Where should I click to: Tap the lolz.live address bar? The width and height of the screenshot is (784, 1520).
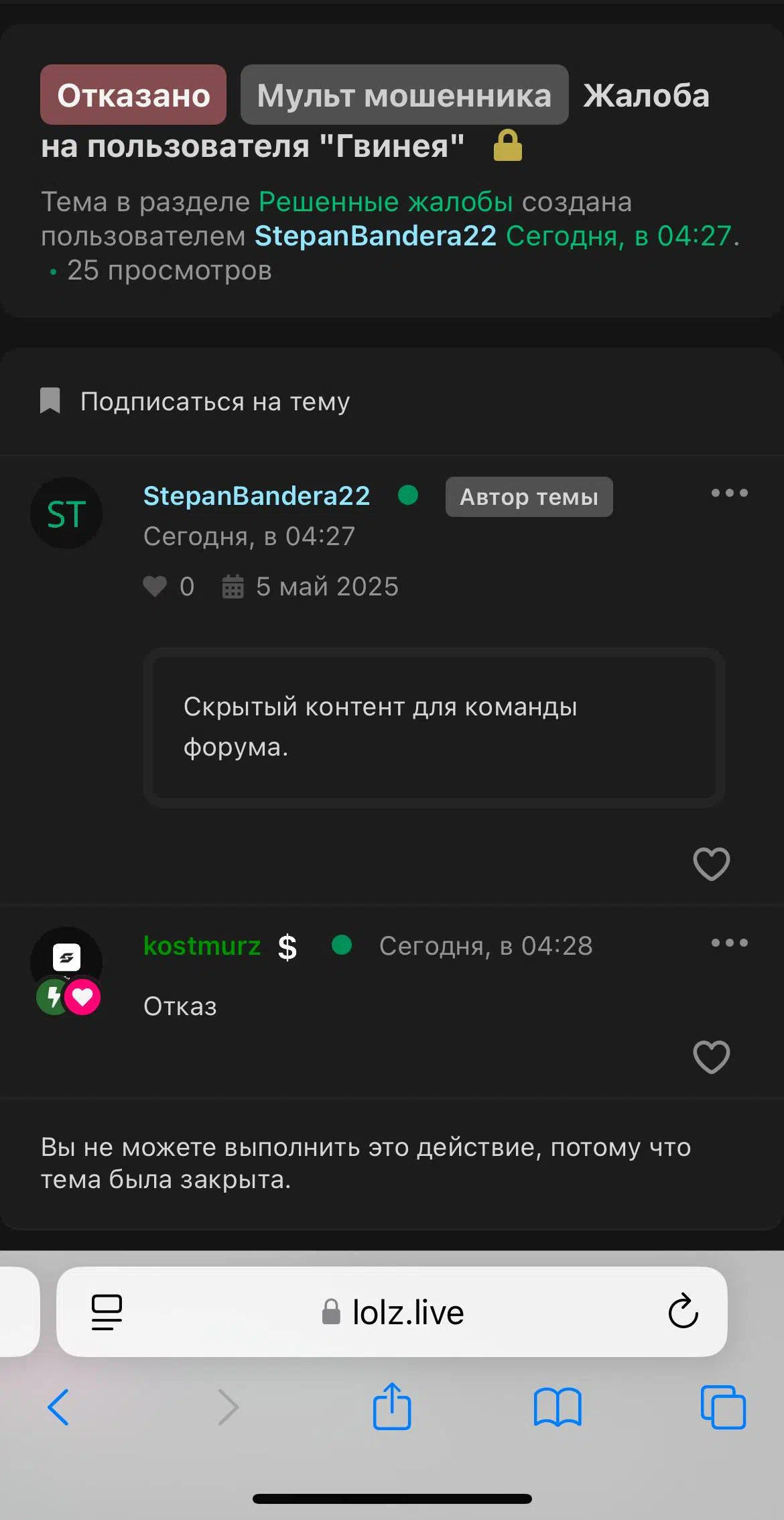[x=392, y=1311]
